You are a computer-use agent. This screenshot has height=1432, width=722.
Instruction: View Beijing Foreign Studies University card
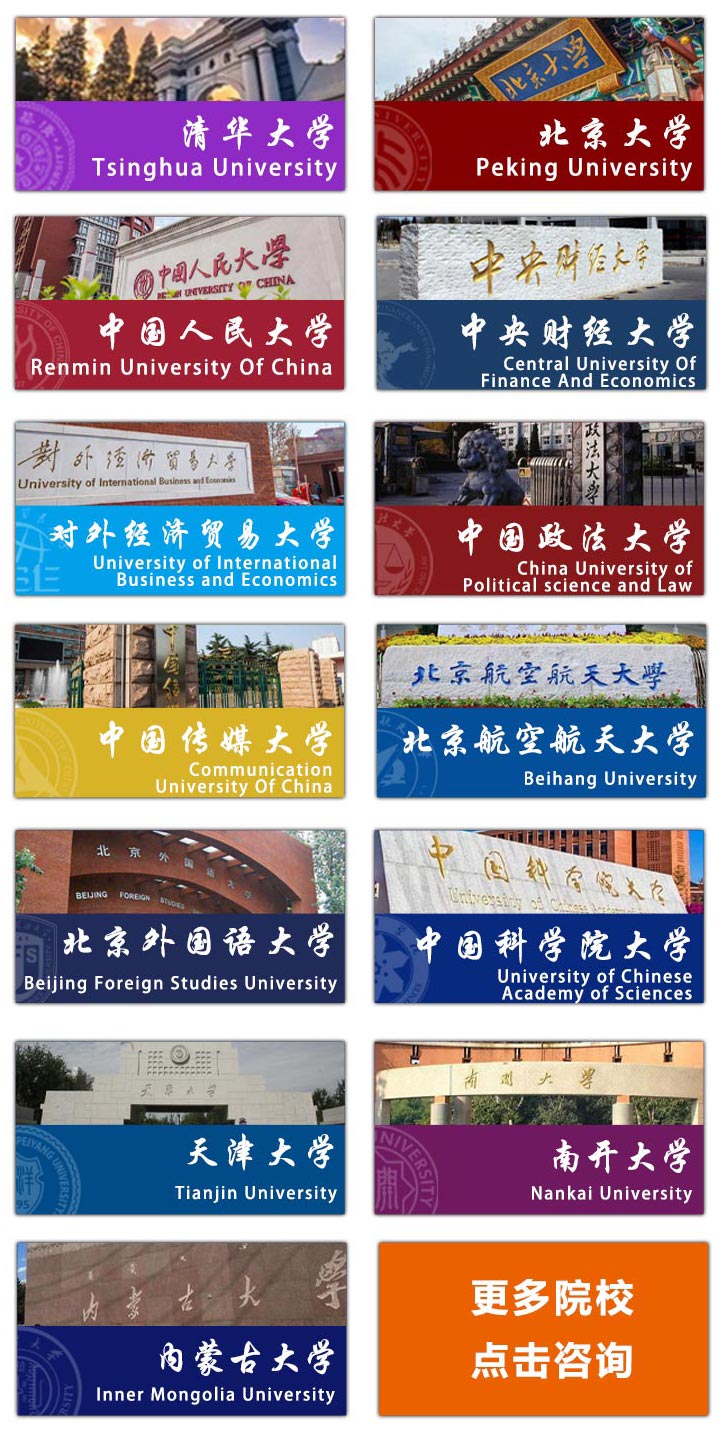pyautogui.click(x=180, y=916)
